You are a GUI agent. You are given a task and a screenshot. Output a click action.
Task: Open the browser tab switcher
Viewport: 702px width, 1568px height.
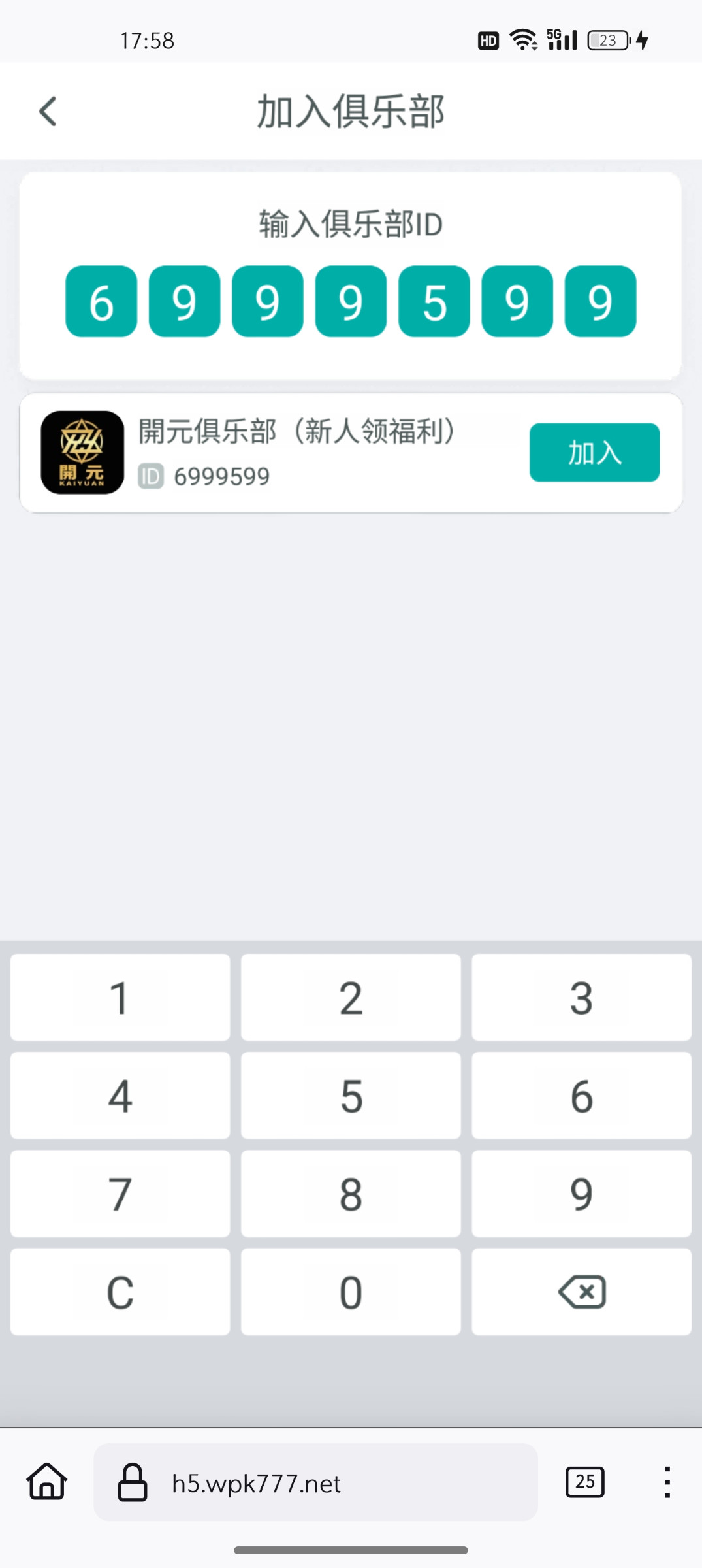(584, 1482)
